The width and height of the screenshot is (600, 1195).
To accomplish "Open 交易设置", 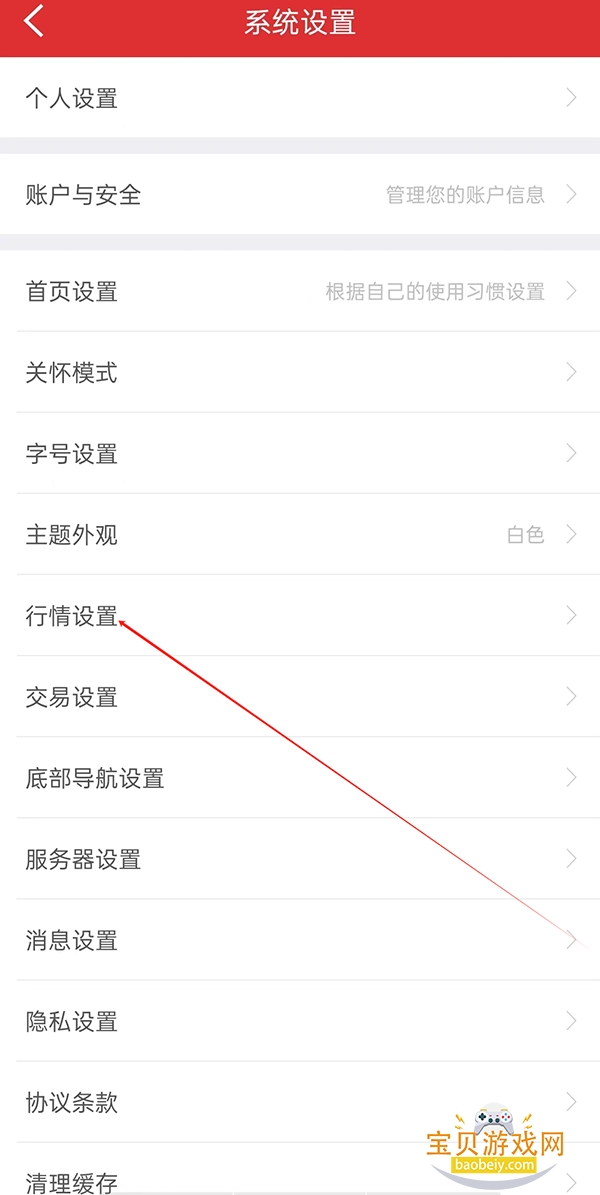I will coord(300,697).
